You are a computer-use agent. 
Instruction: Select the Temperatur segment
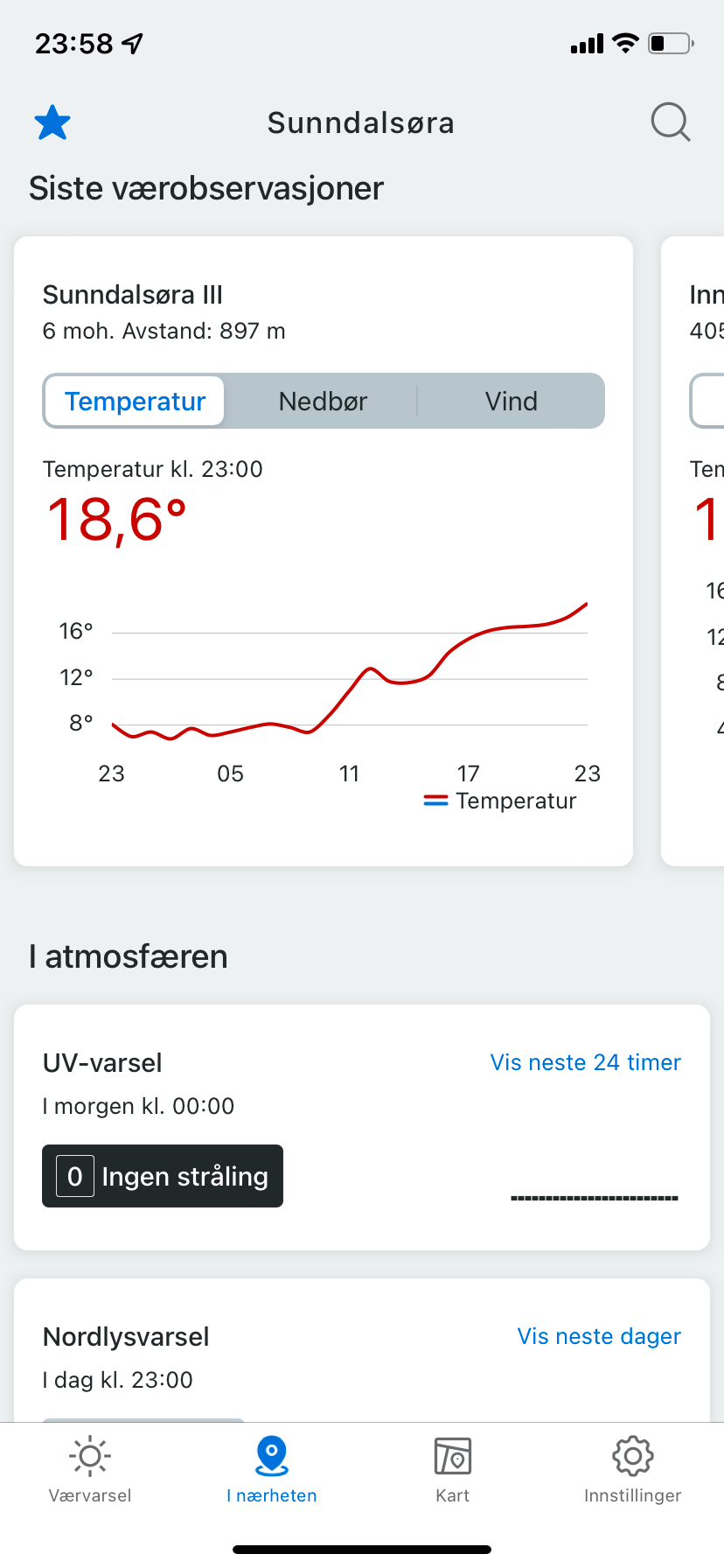[136, 402]
